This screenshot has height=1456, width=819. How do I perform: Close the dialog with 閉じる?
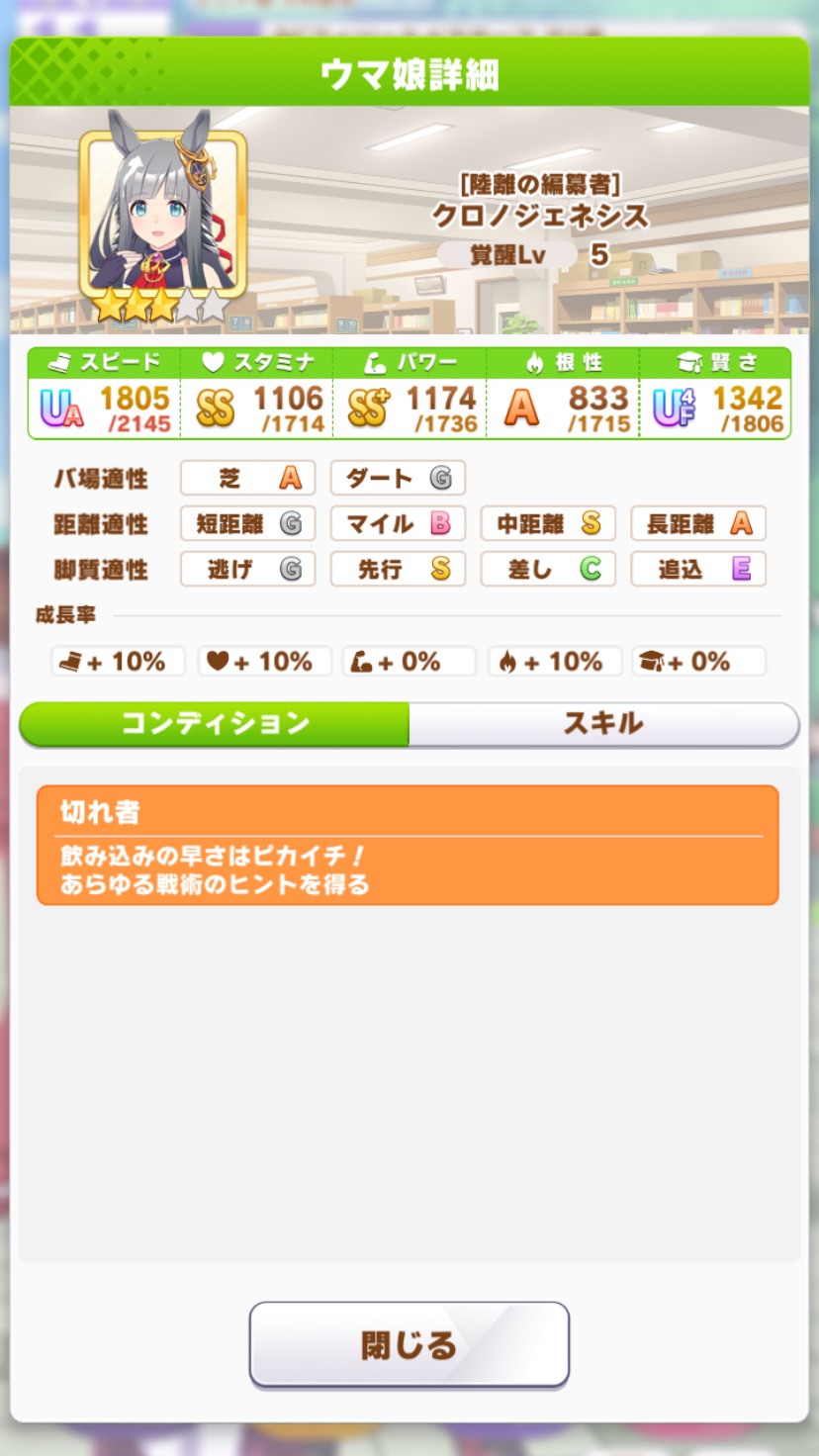409,1344
